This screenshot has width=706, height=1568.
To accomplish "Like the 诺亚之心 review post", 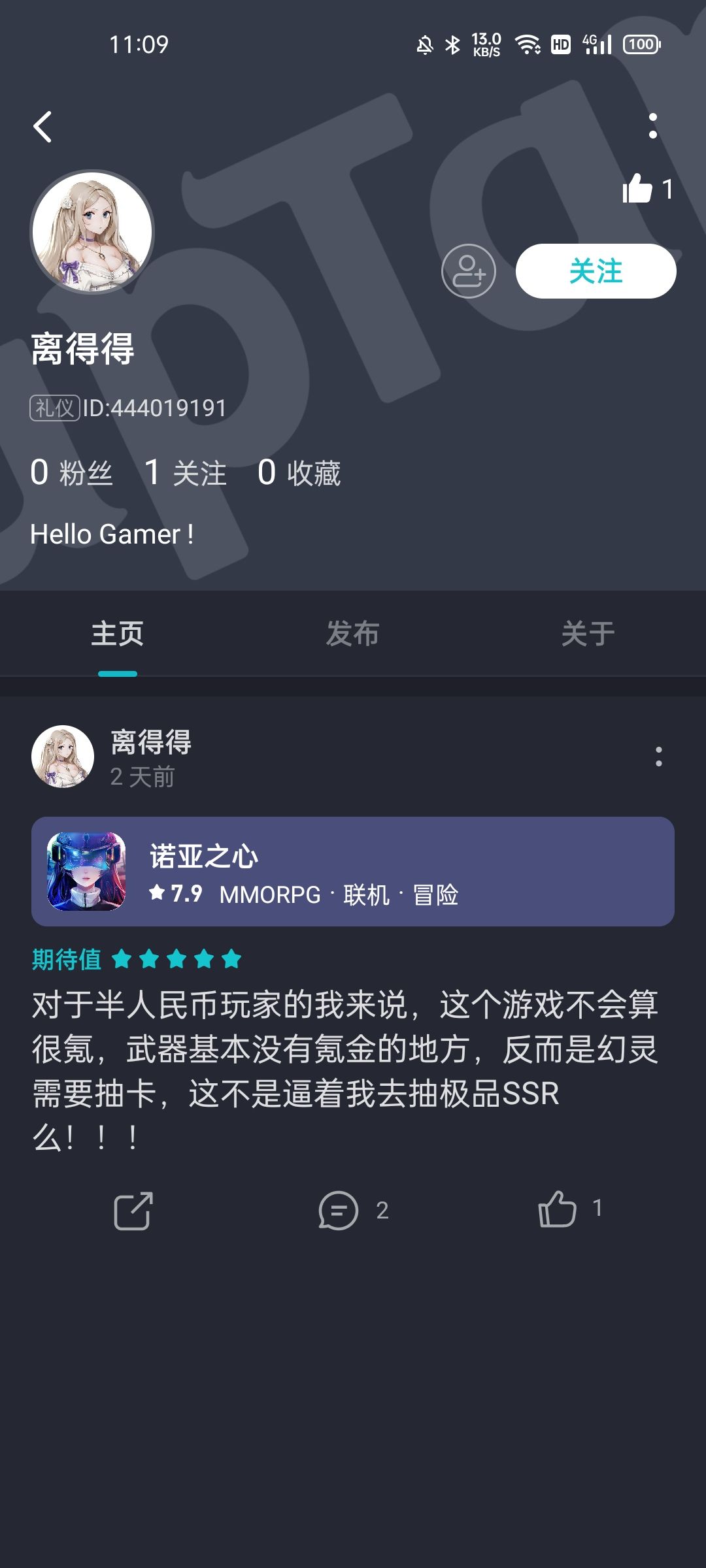I will [x=560, y=1214].
